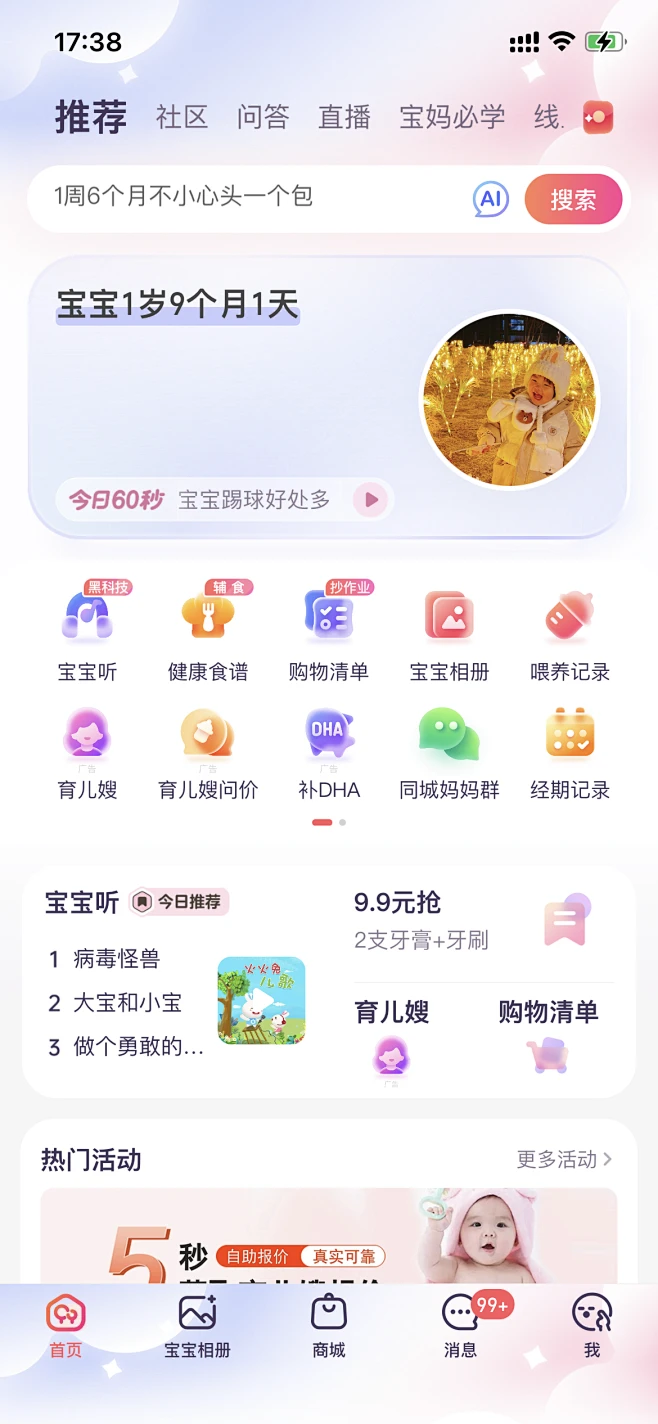View 更多活动
The height and width of the screenshot is (1424, 658).
(x=564, y=1159)
